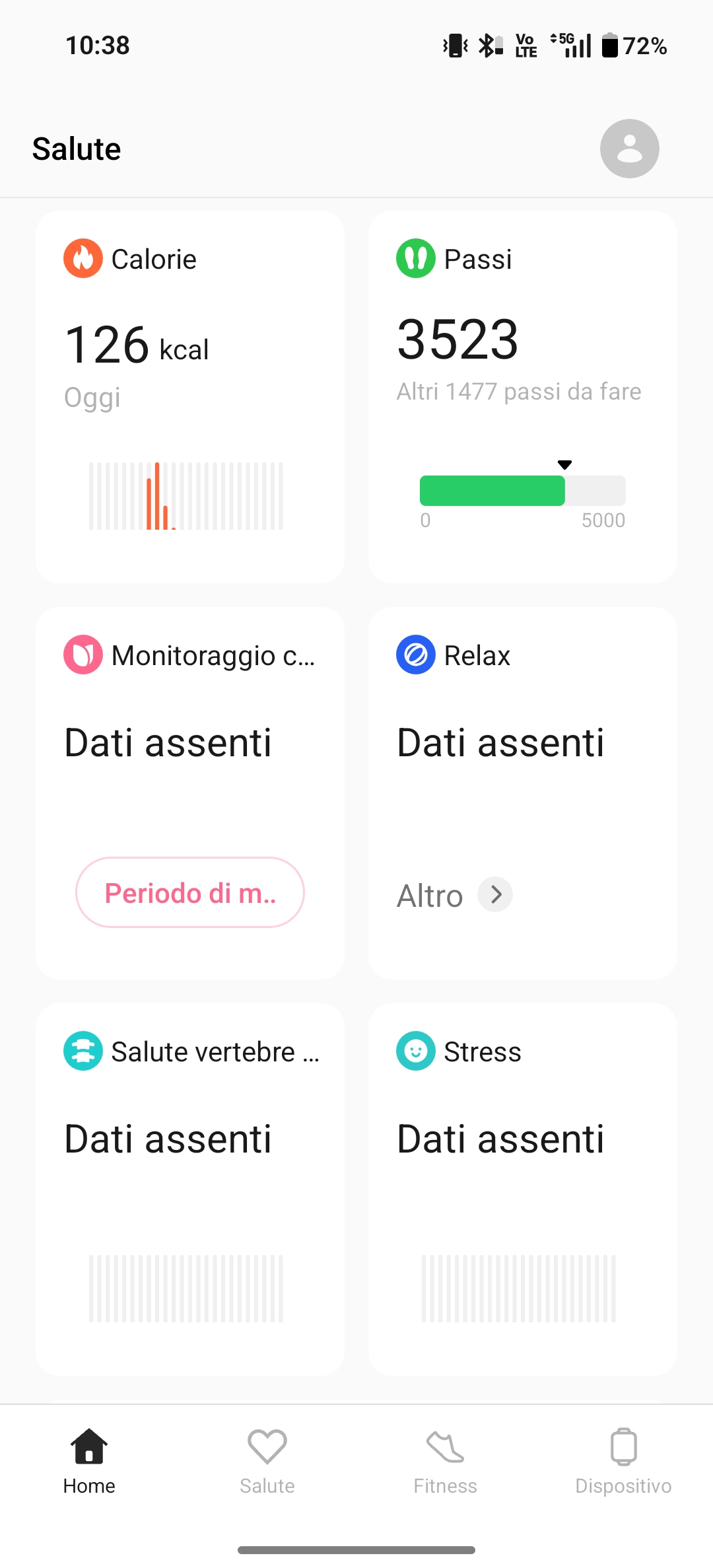Open the Stress card
This screenshot has width=713, height=1568.
point(522,1189)
